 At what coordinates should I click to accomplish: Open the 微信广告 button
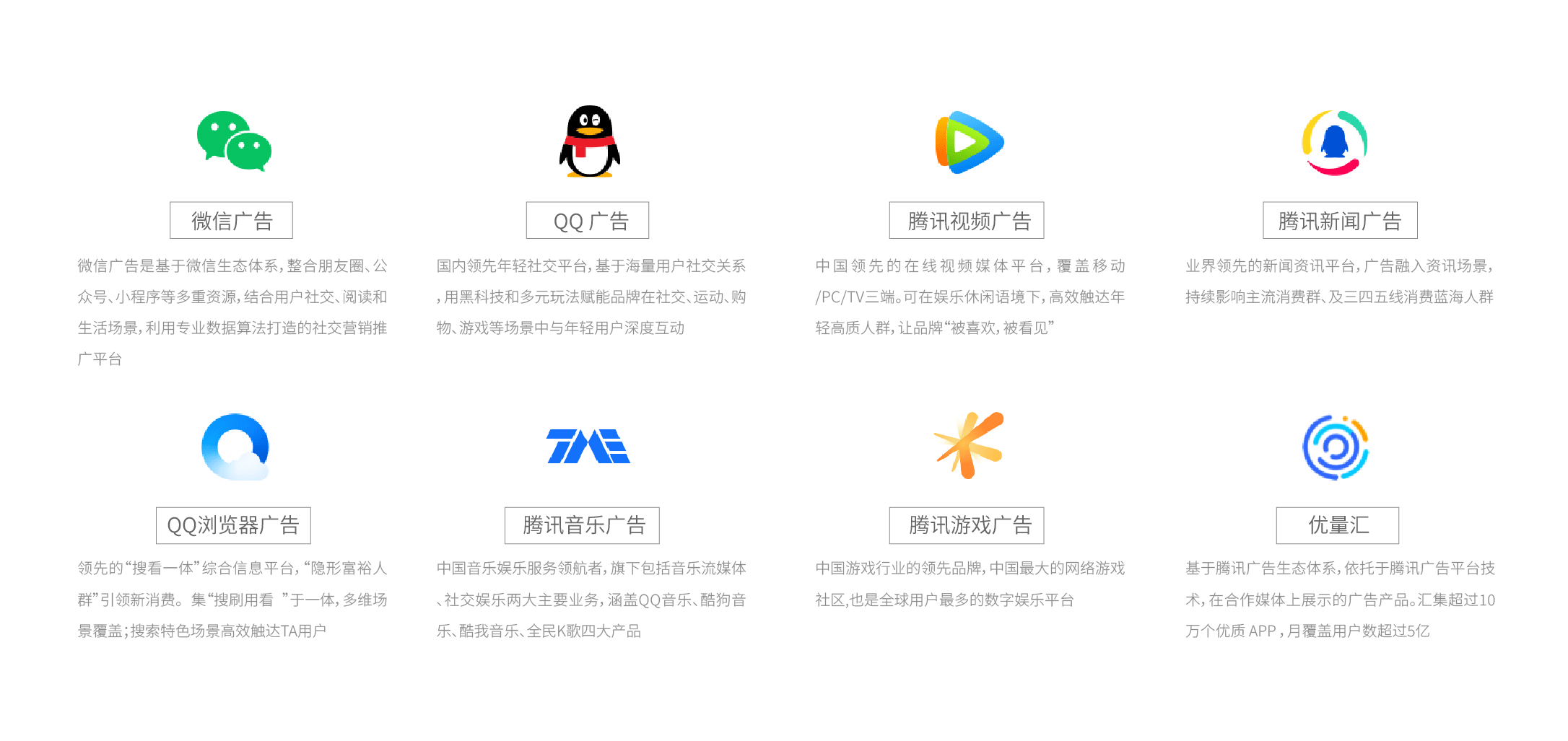pyautogui.click(x=231, y=221)
